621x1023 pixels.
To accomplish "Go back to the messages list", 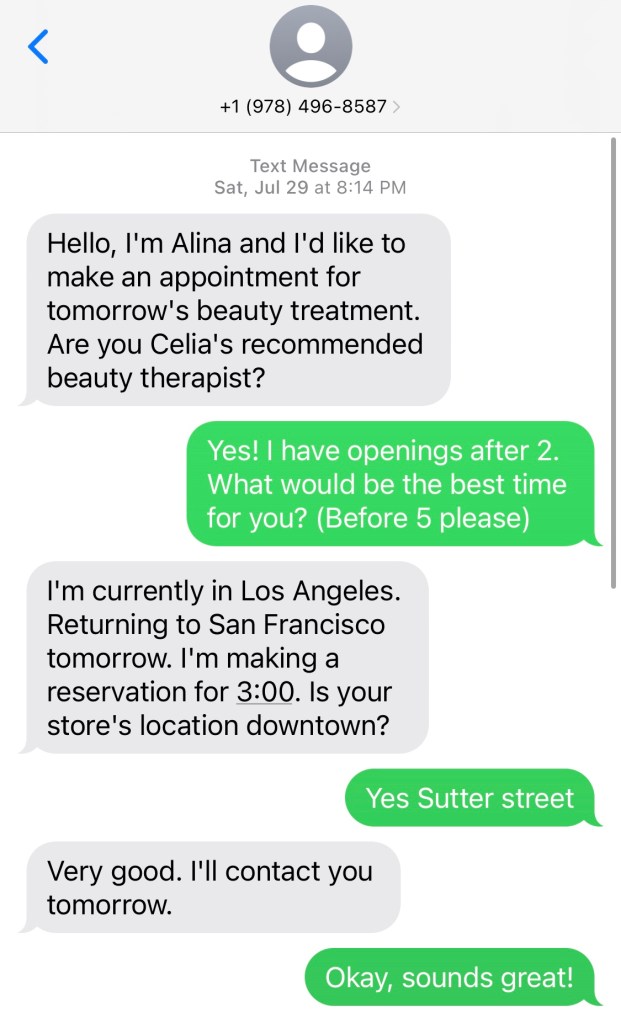I will [x=38, y=47].
